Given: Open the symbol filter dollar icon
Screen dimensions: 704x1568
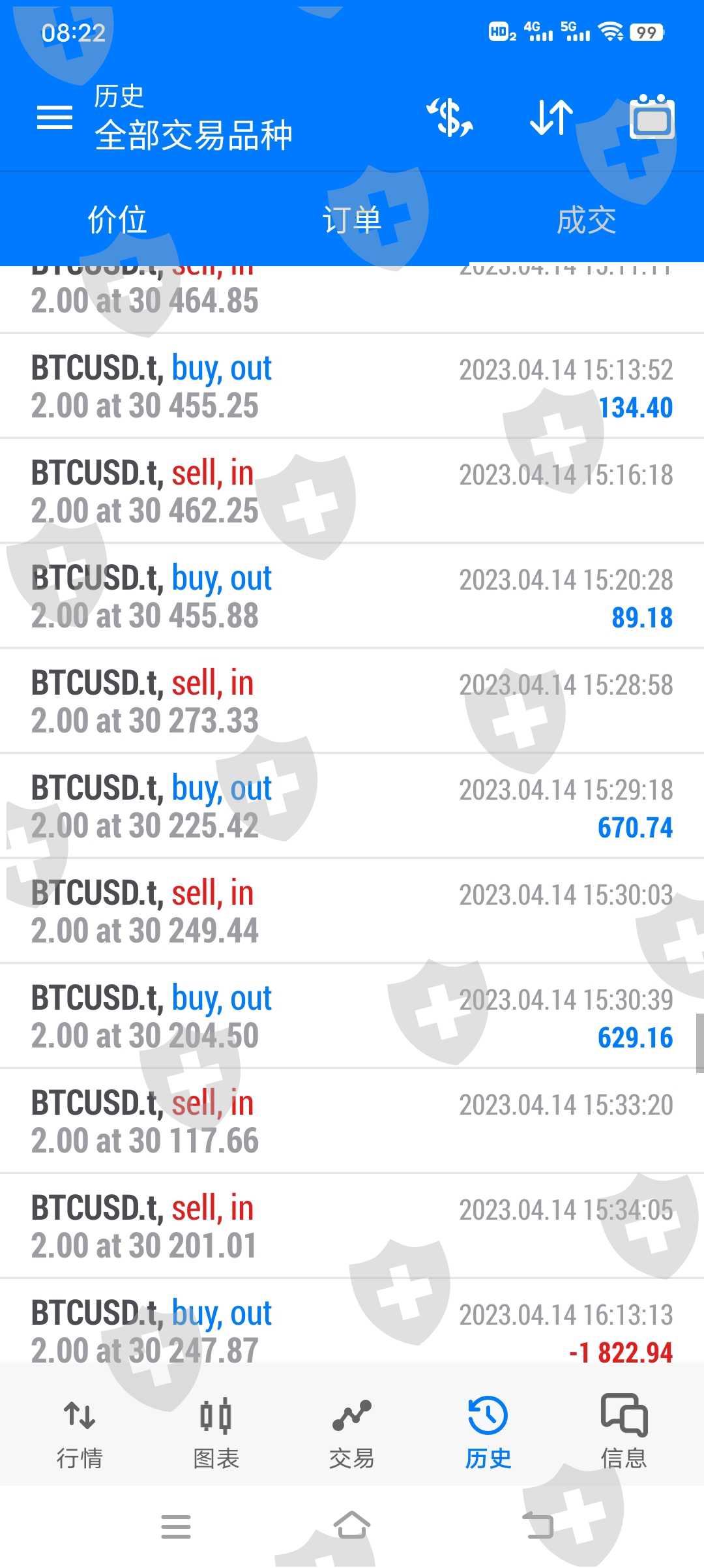Looking at the screenshot, I should (x=449, y=117).
